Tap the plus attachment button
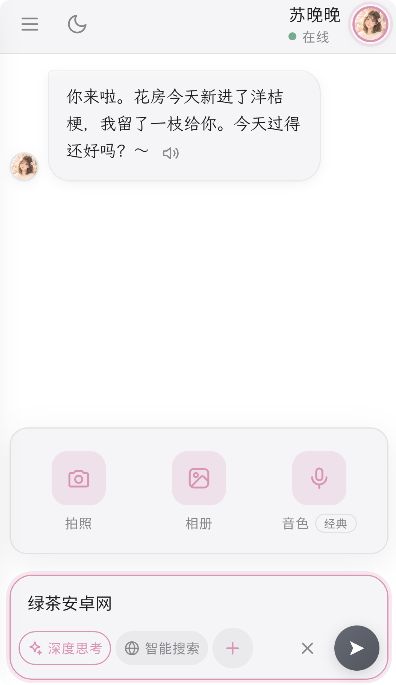 pos(233,648)
